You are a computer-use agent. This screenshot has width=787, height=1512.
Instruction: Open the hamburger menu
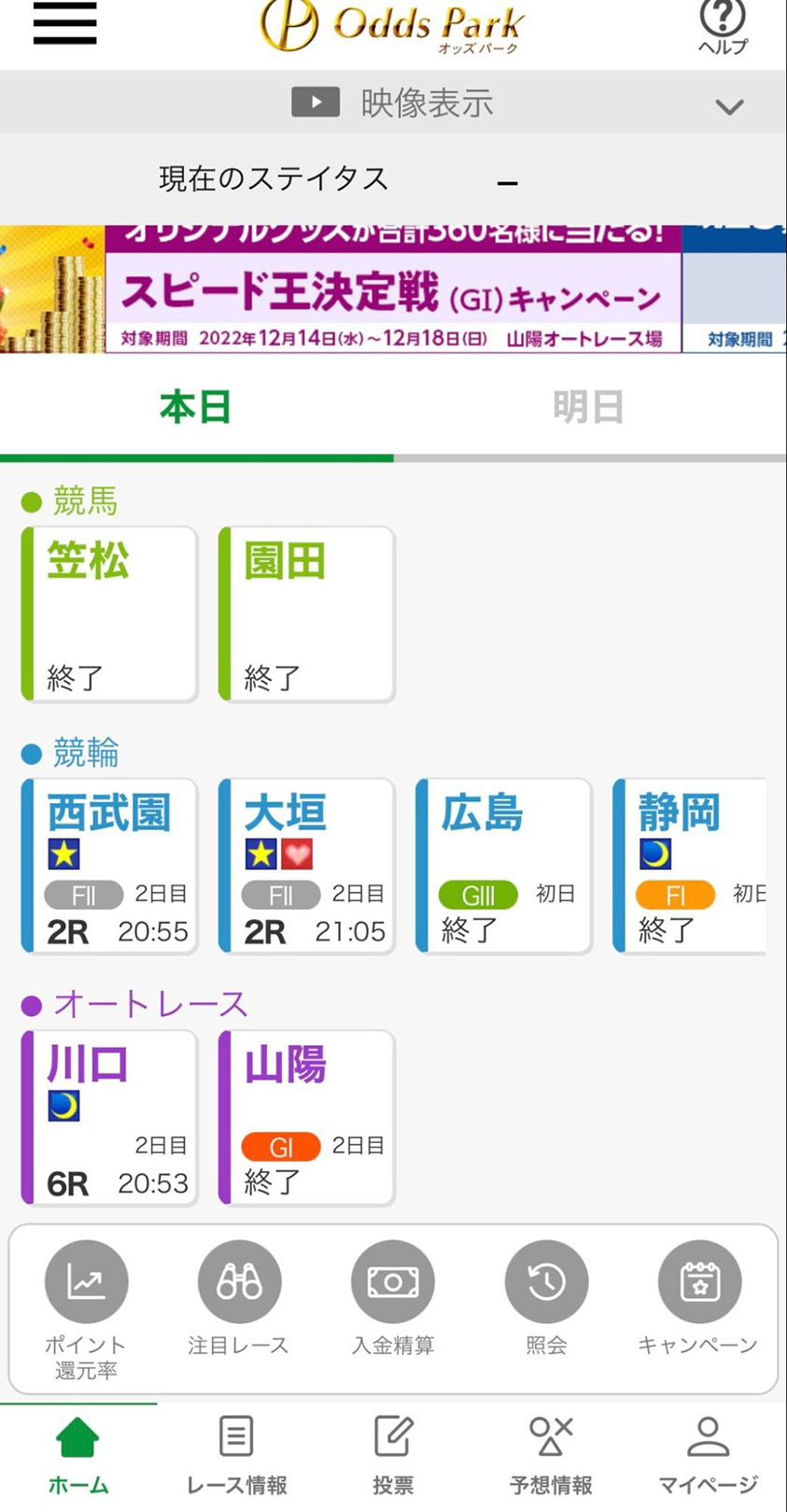(x=64, y=23)
